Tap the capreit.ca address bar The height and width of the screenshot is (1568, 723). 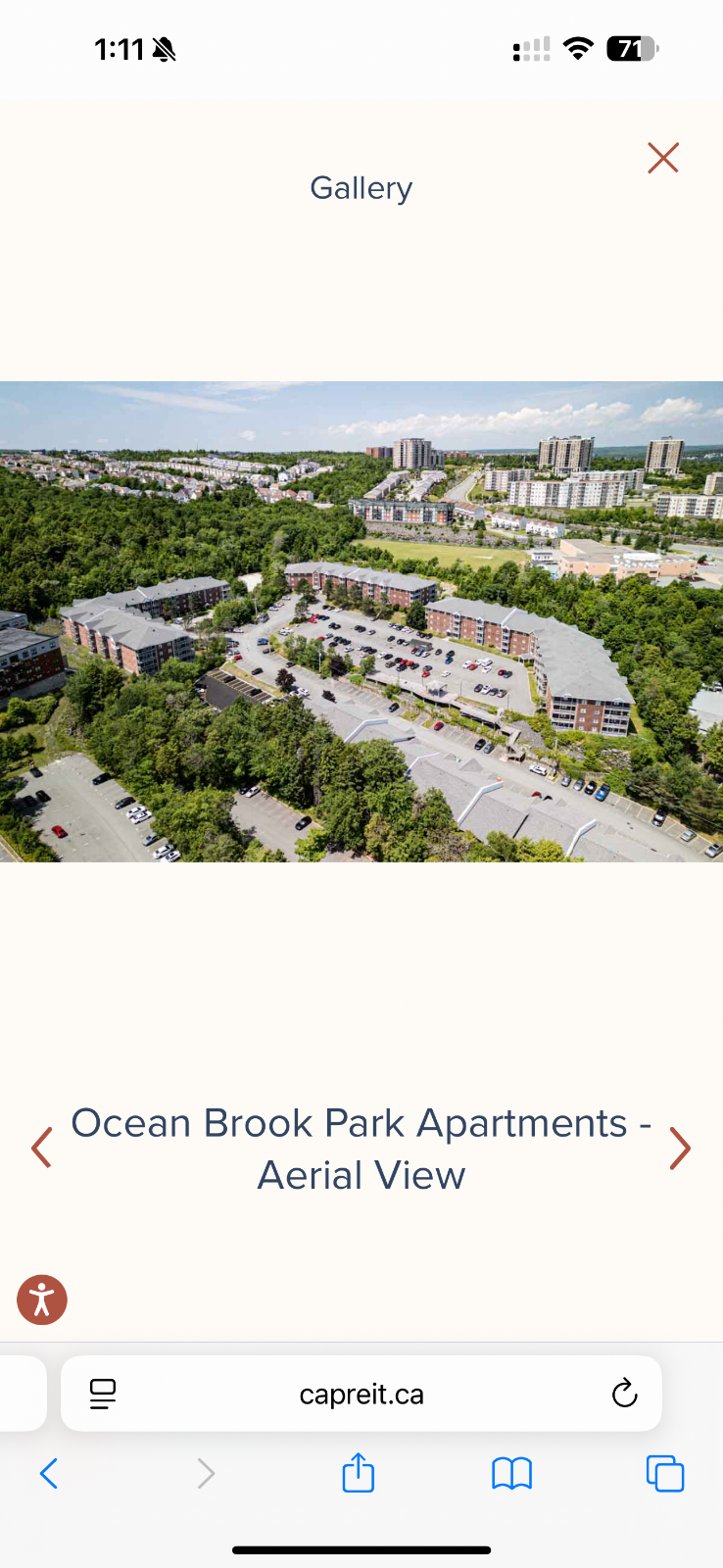click(361, 1395)
